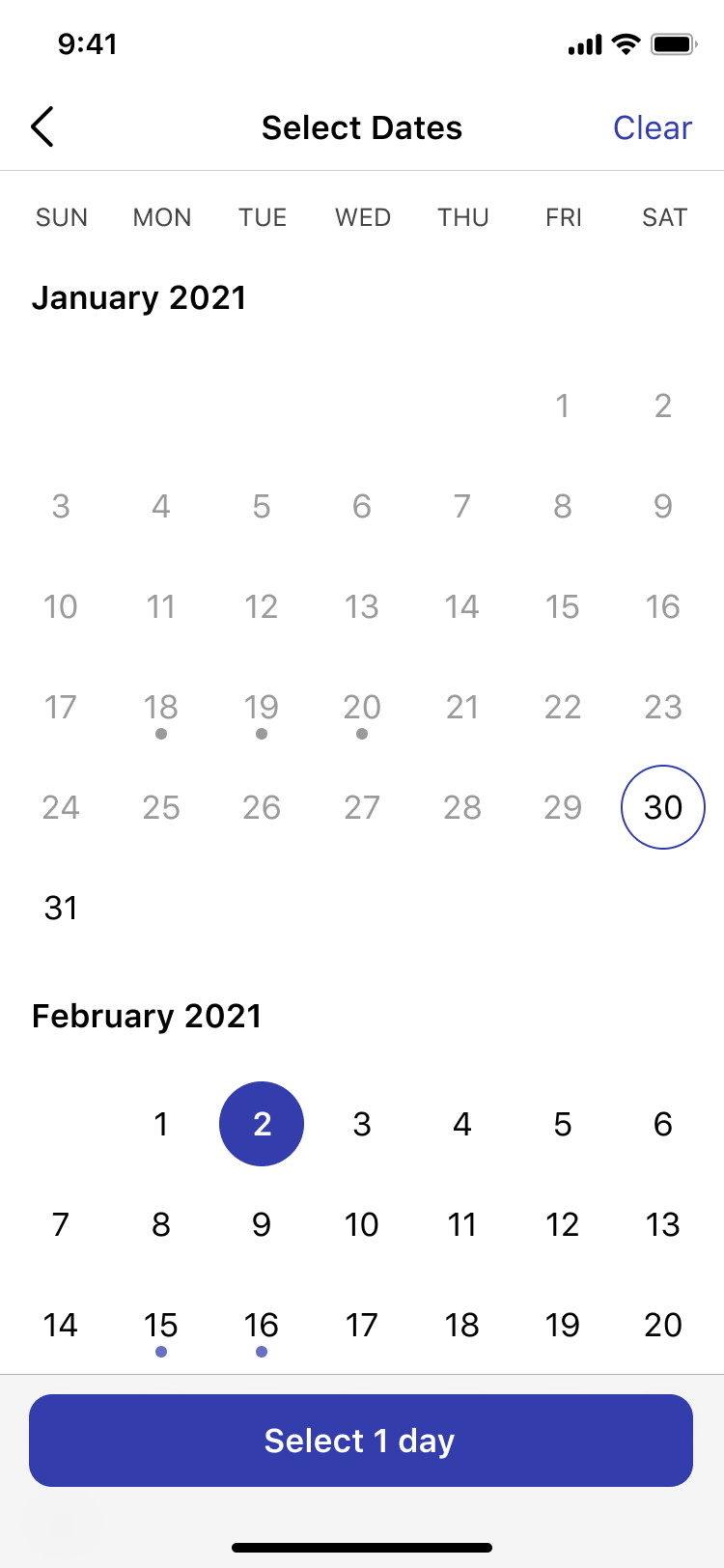Screen dimensions: 724x1568
Task: Tap February 10 in the date grid
Action: (x=362, y=1224)
